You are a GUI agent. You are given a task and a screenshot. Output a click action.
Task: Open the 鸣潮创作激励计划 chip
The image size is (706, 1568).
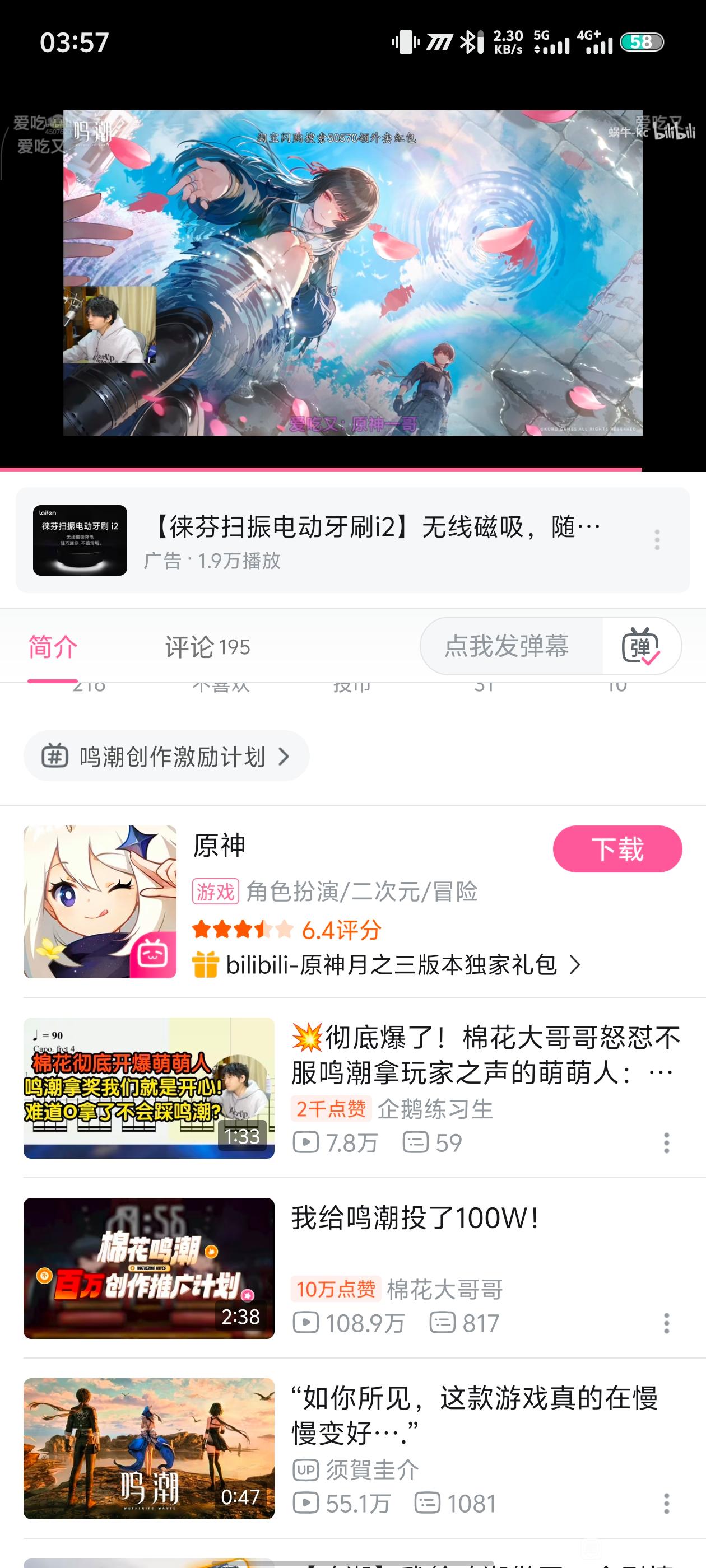coord(166,757)
